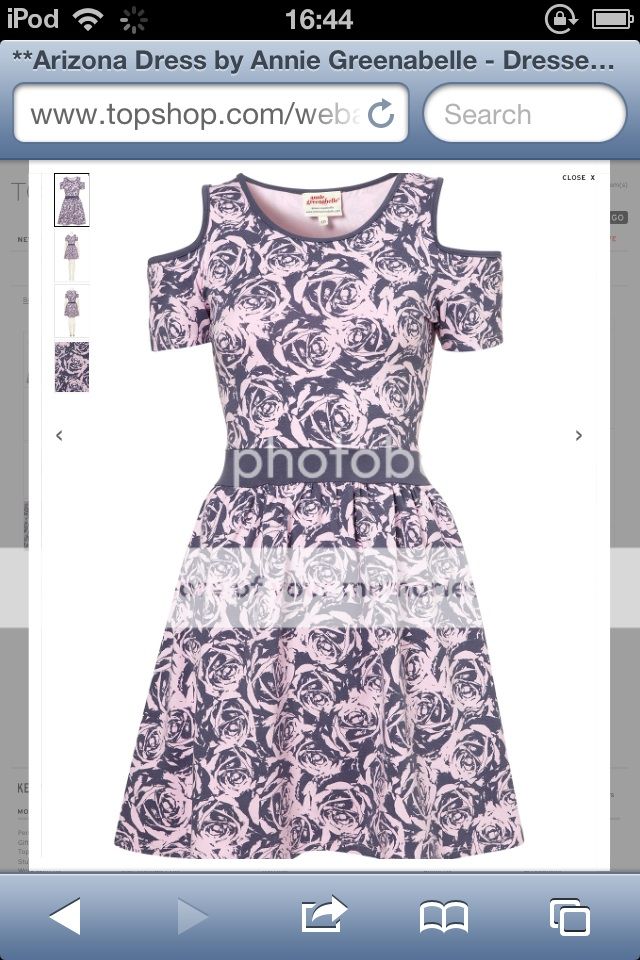This screenshot has height=960, width=640.
Task: Go to the next product image
Action: pos(578,436)
